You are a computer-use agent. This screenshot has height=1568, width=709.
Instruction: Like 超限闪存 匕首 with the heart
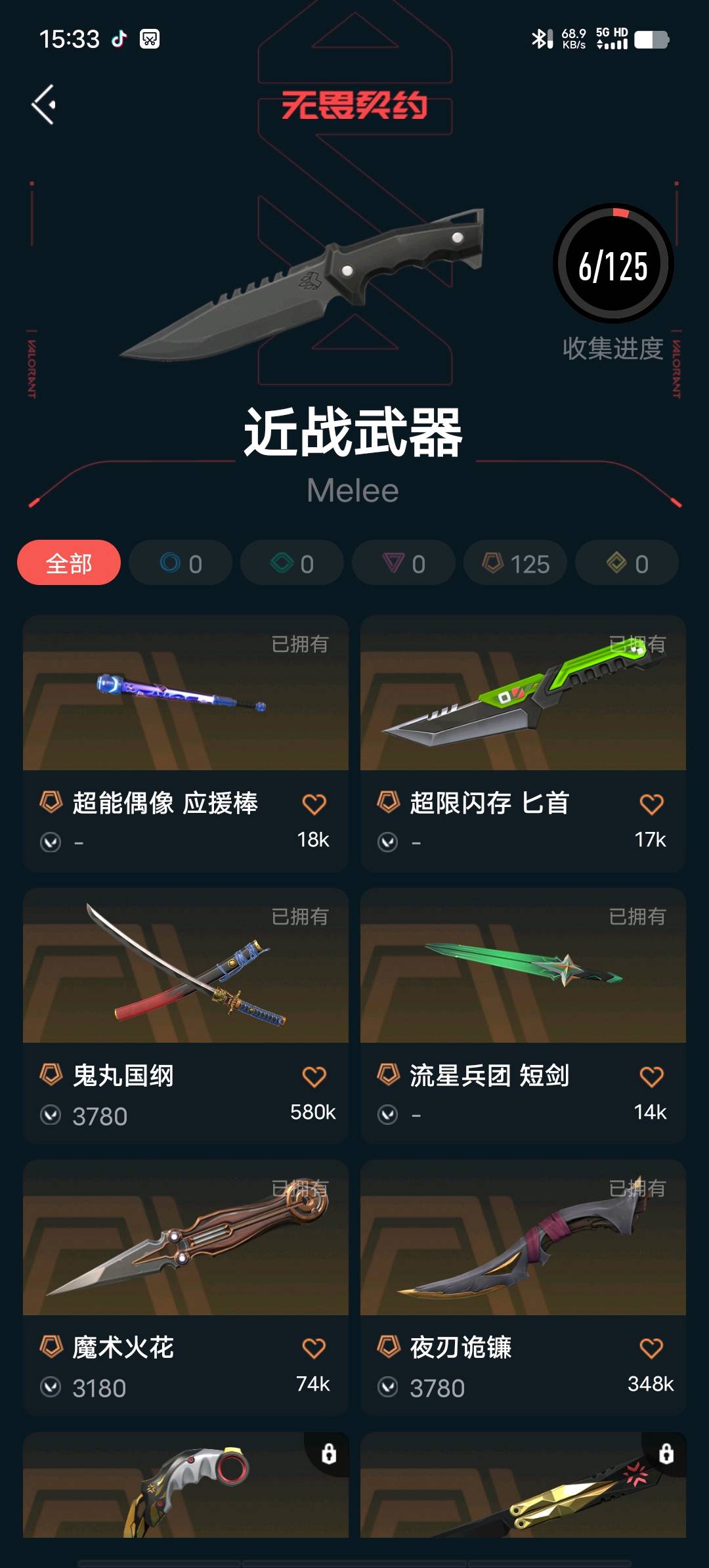(651, 804)
